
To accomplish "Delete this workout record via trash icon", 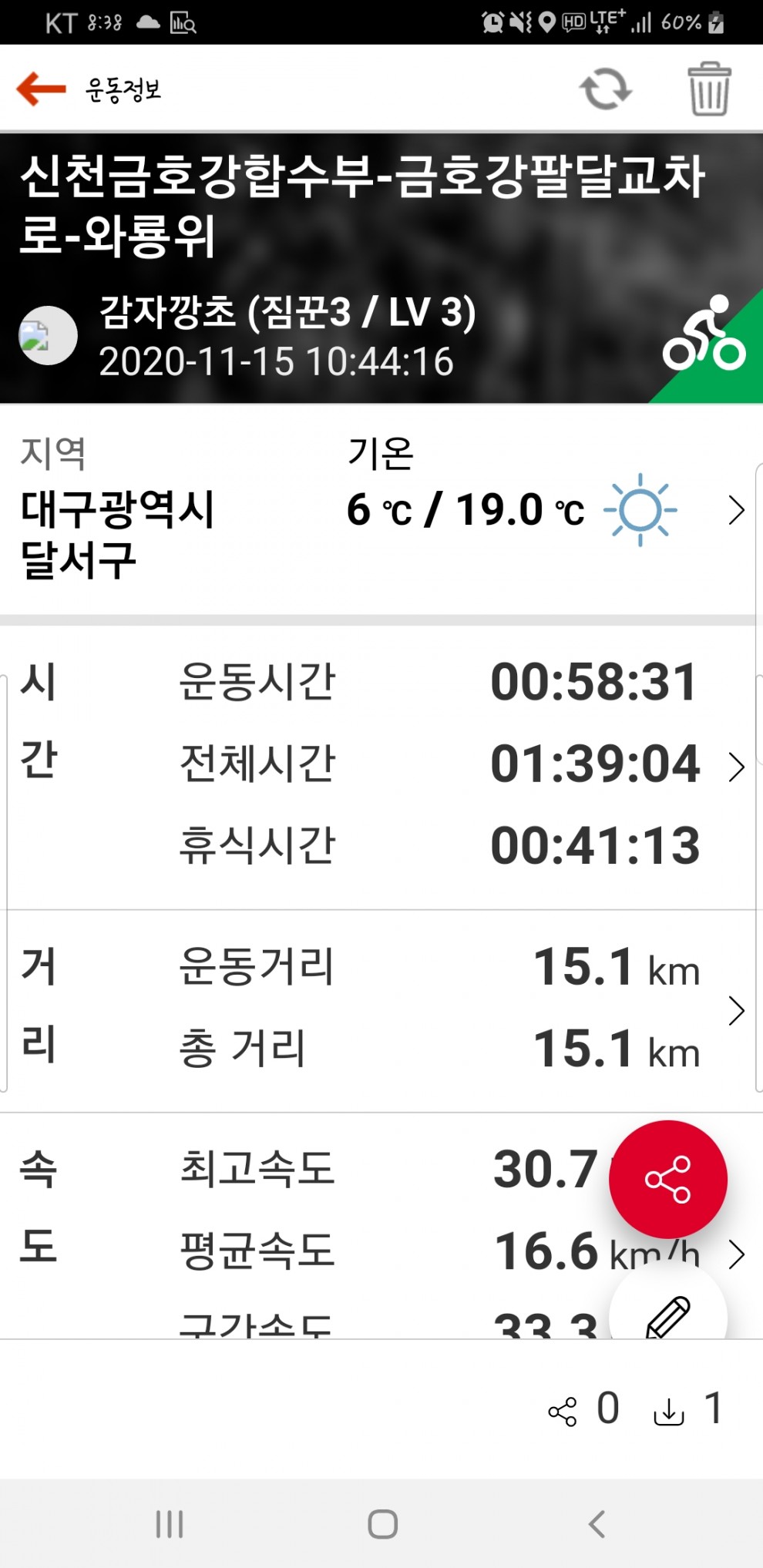I will [709, 89].
